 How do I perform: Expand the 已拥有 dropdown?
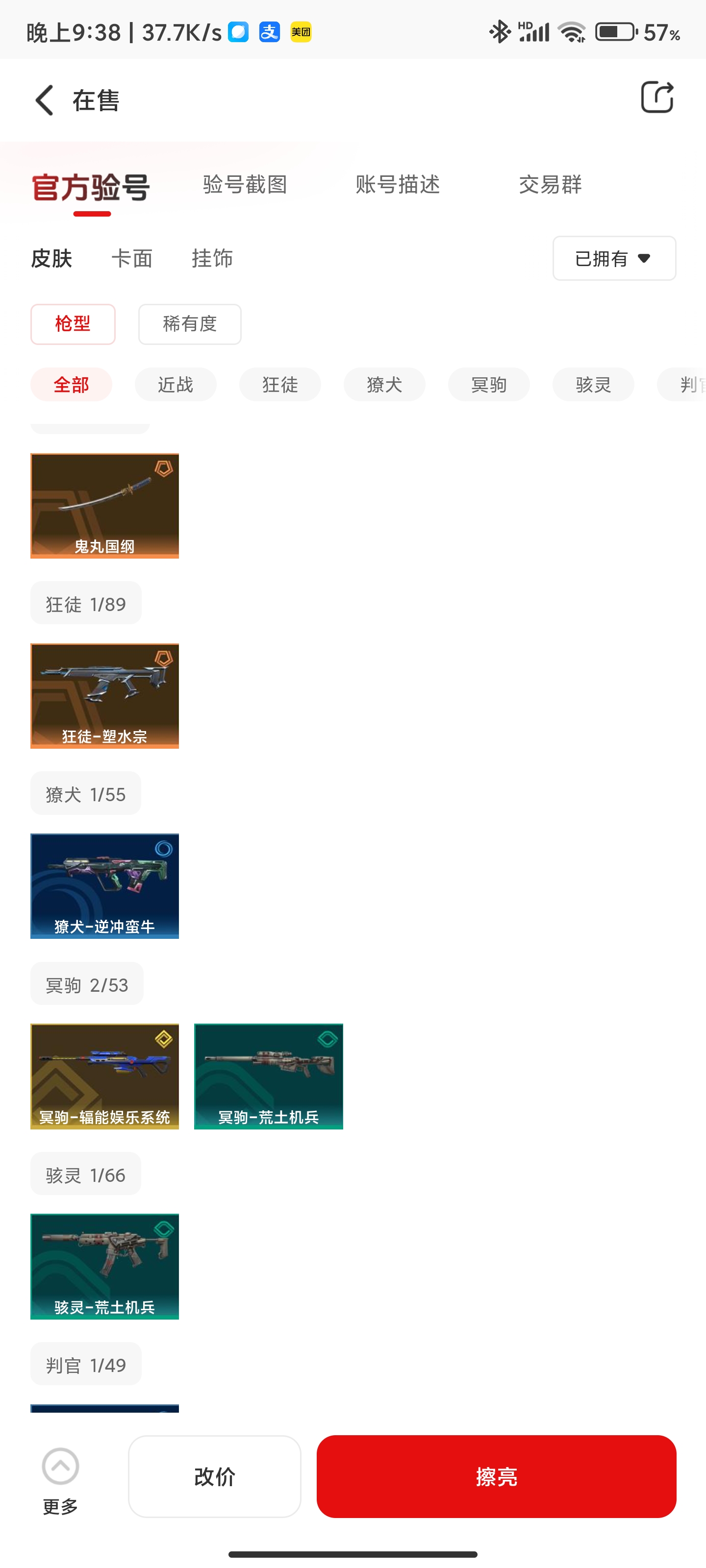pos(613,258)
